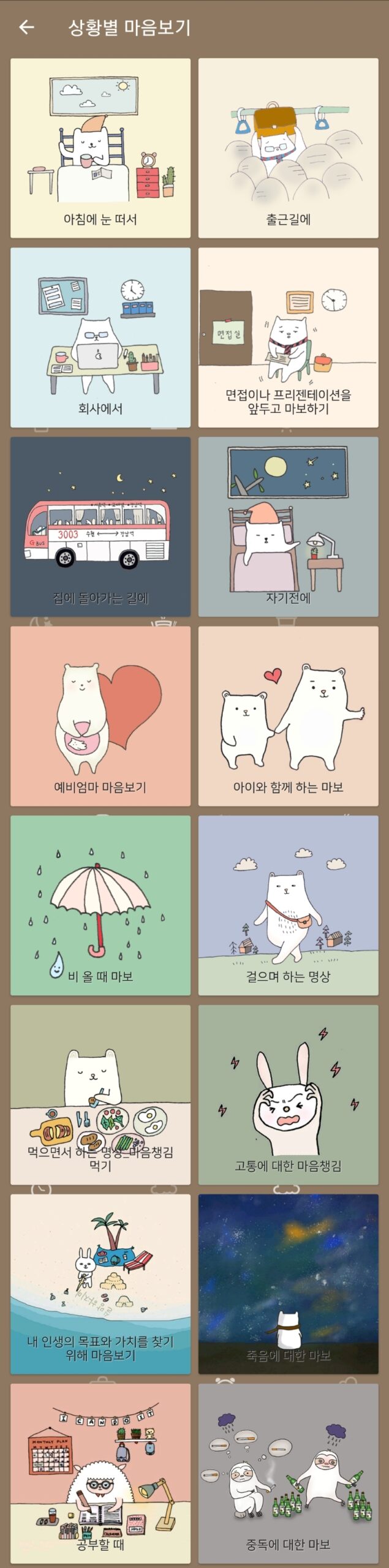Tap the 집에 돌아가는 길에 bus card
This screenshot has height=1568, width=389.
coord(100,527)
